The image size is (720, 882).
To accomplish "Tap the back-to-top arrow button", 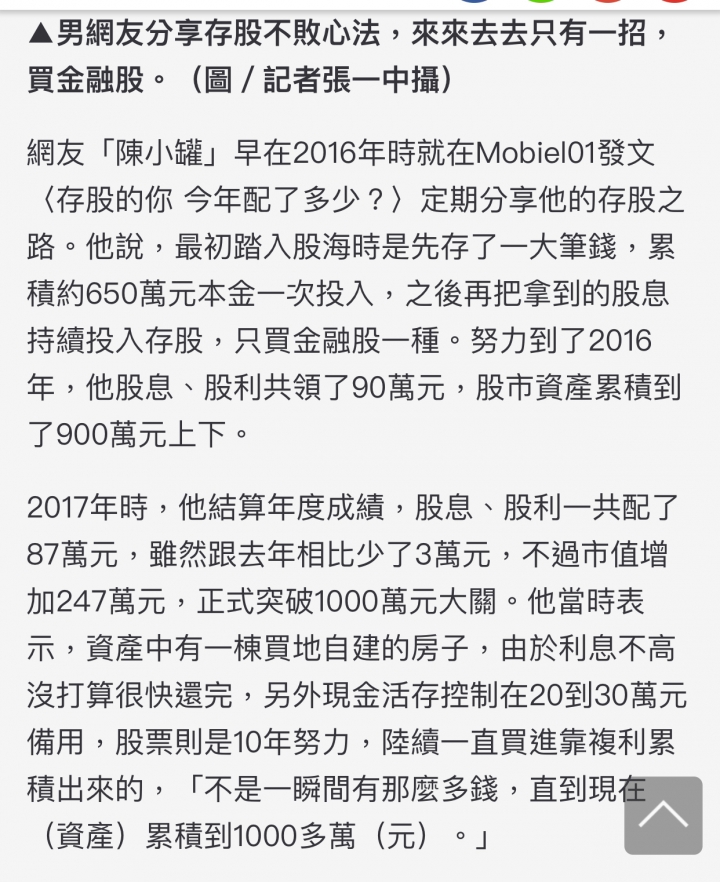I will point(663,815).
